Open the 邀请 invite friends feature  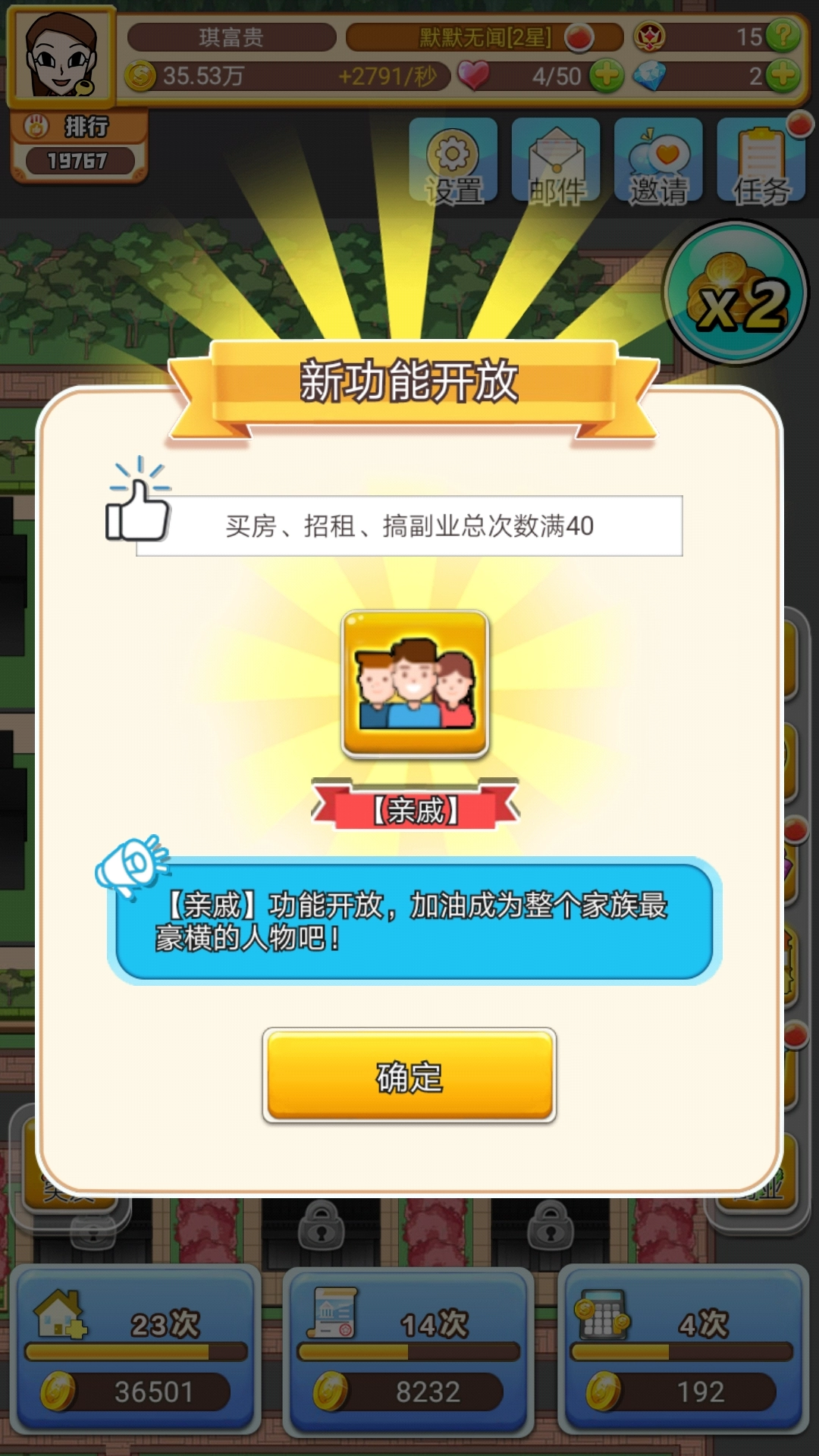pyautogui.click(x=658, y=163)
